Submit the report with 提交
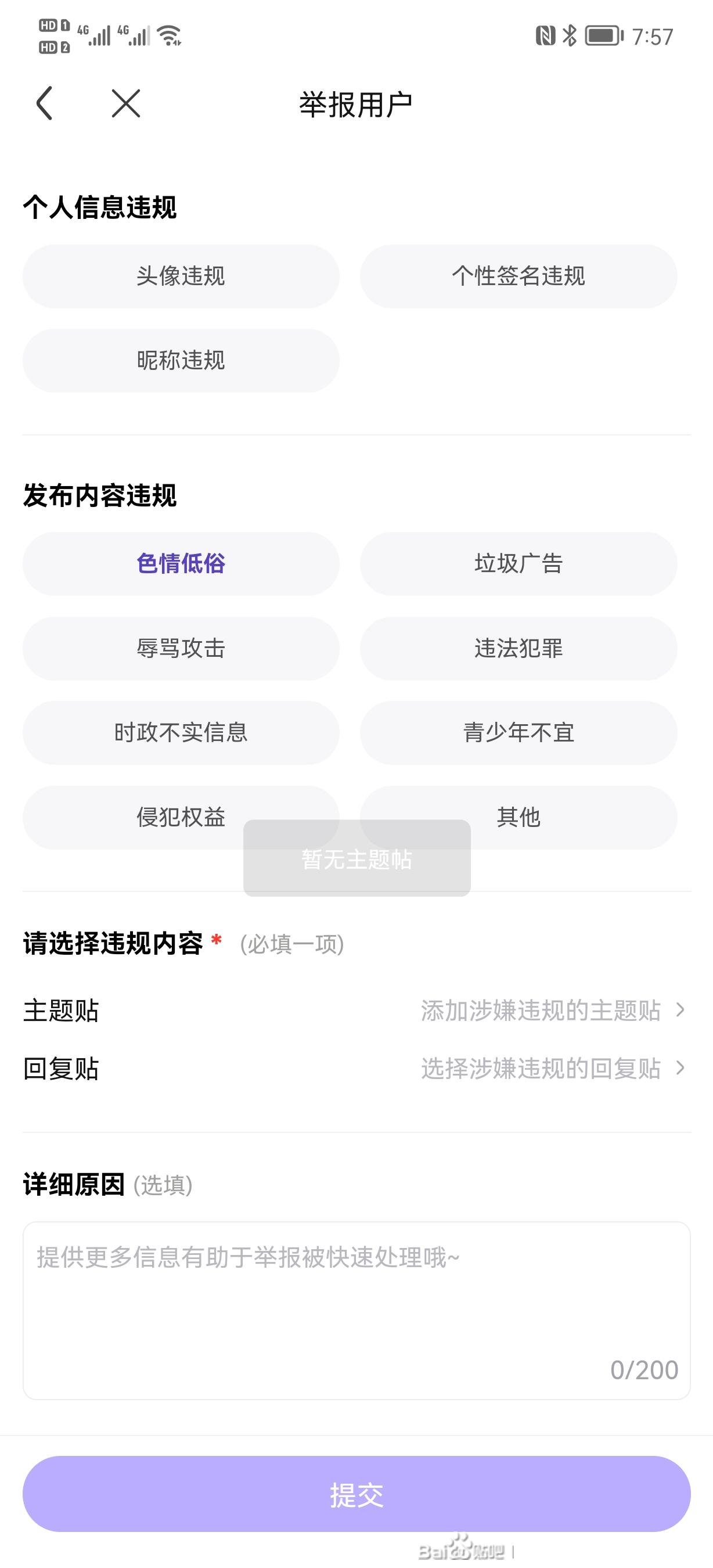The width and height of the screenshot is (713, 1568). (x=356, y=1494)
